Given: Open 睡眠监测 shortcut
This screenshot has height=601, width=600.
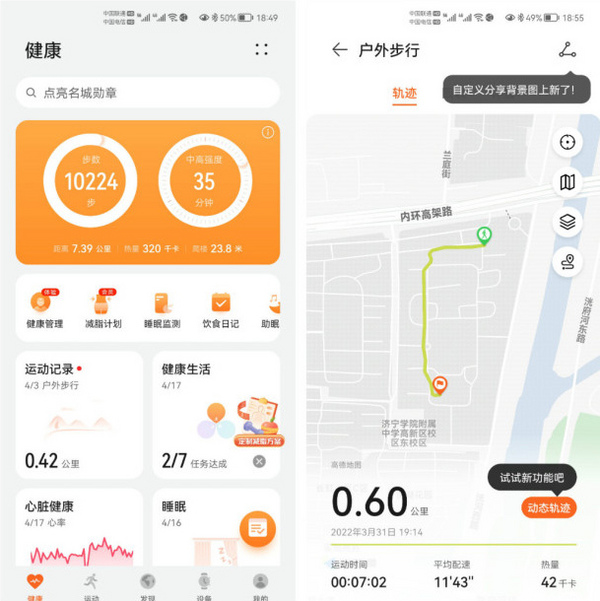Looking at the screenshot, I should (160, 310).
